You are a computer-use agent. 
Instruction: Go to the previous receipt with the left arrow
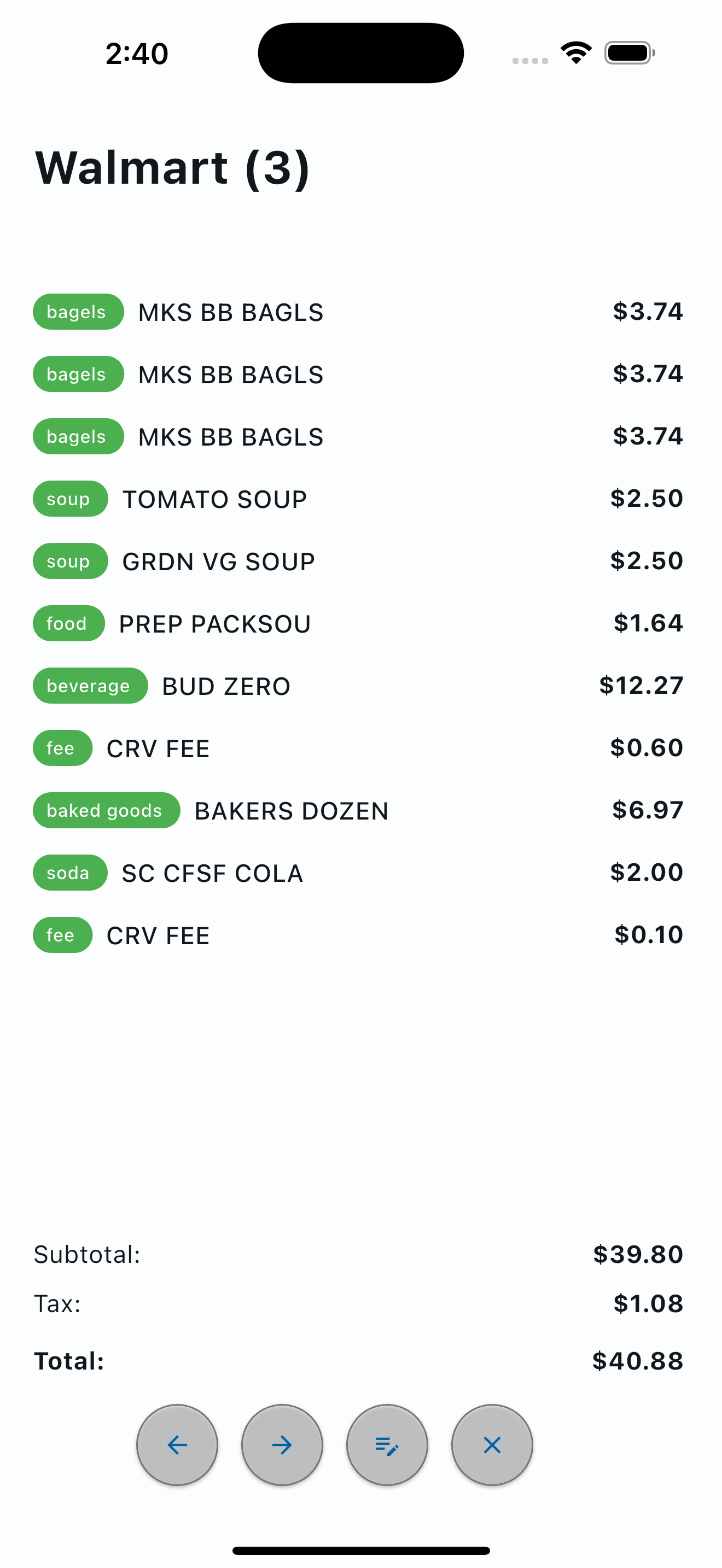click(177, 1444)
